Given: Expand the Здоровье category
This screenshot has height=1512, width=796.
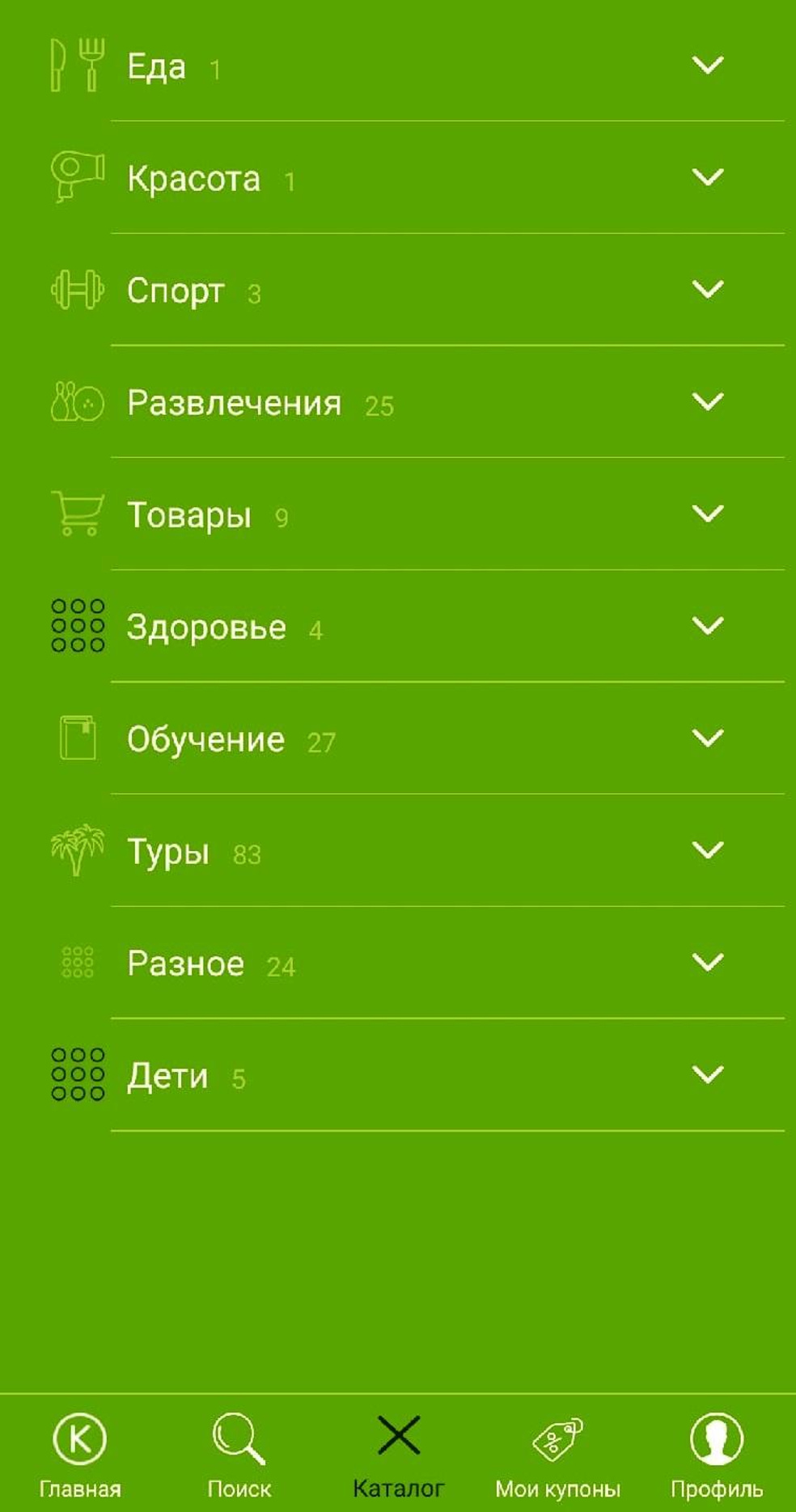Looking at the screenshot, I should (707, 626).
